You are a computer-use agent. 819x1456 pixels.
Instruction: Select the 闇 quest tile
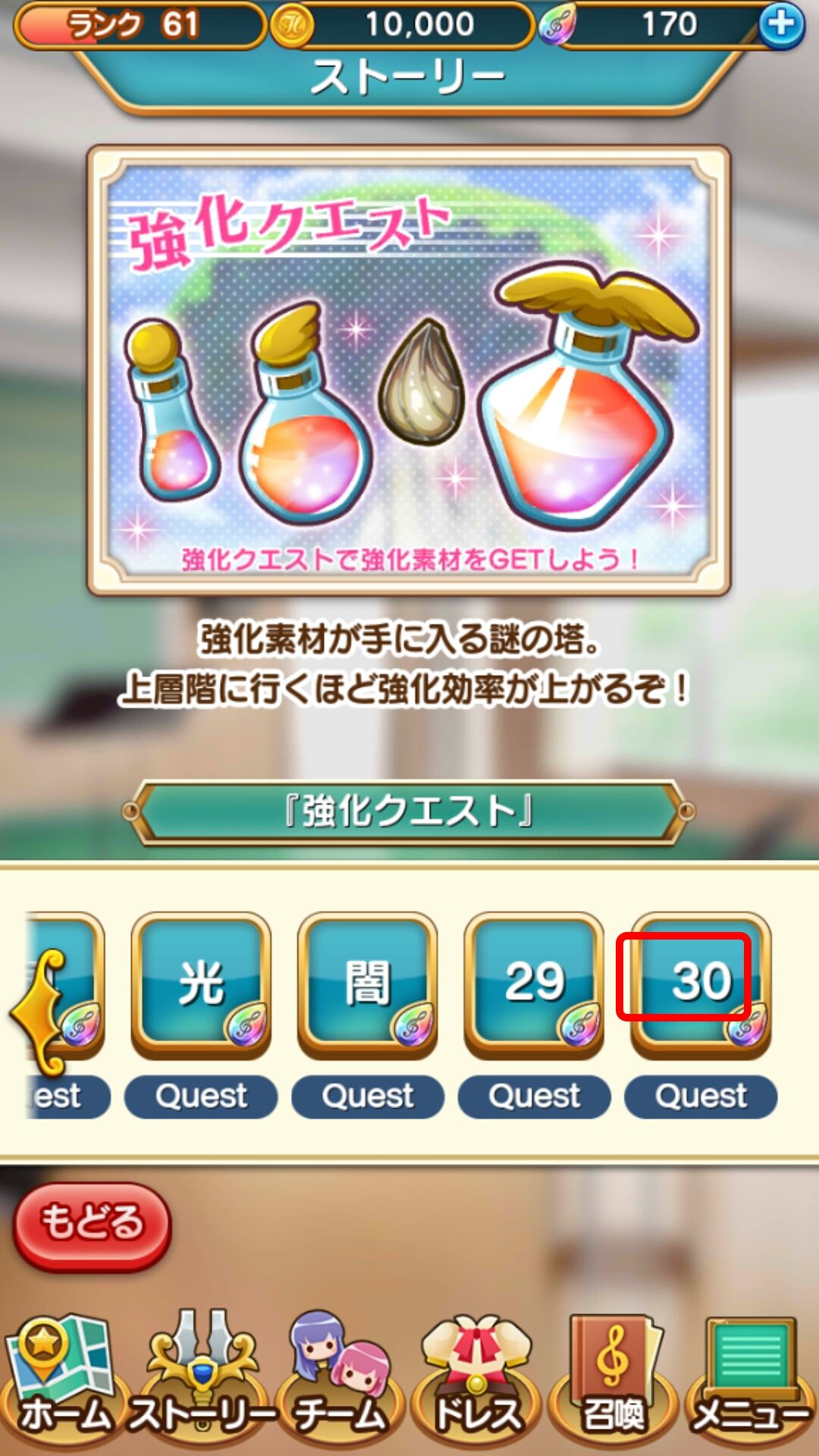tap(368, 984)
